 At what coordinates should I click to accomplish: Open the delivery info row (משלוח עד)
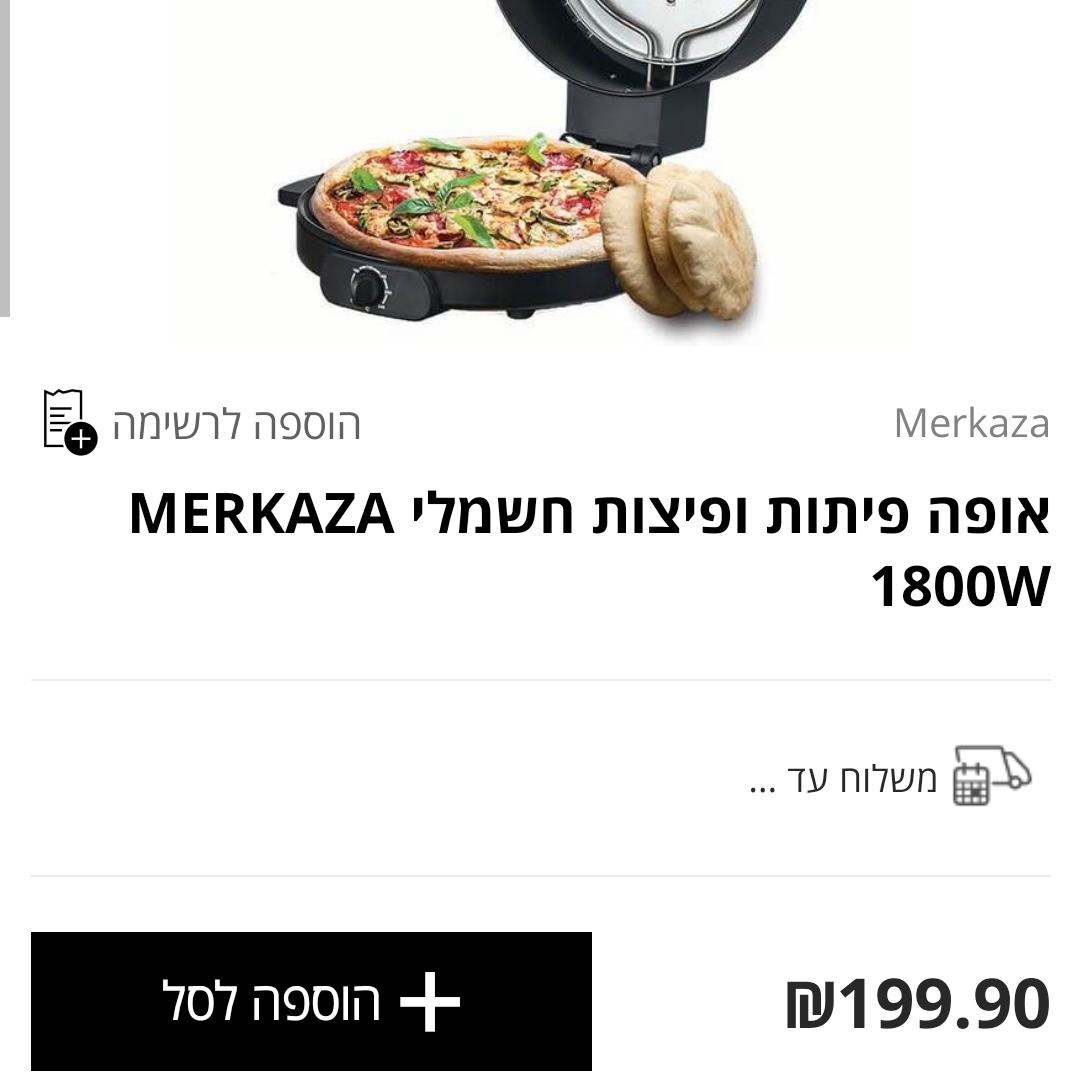point(890,777)
